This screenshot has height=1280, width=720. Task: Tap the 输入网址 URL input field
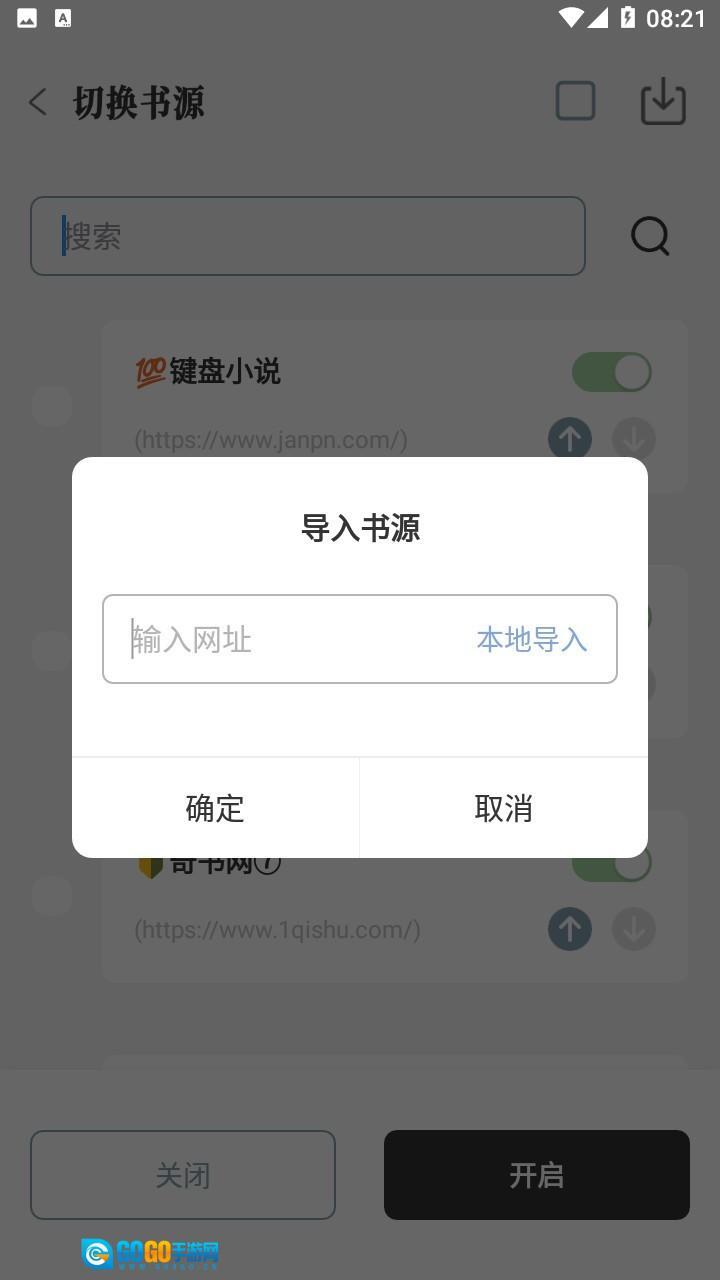coord(290,640)
